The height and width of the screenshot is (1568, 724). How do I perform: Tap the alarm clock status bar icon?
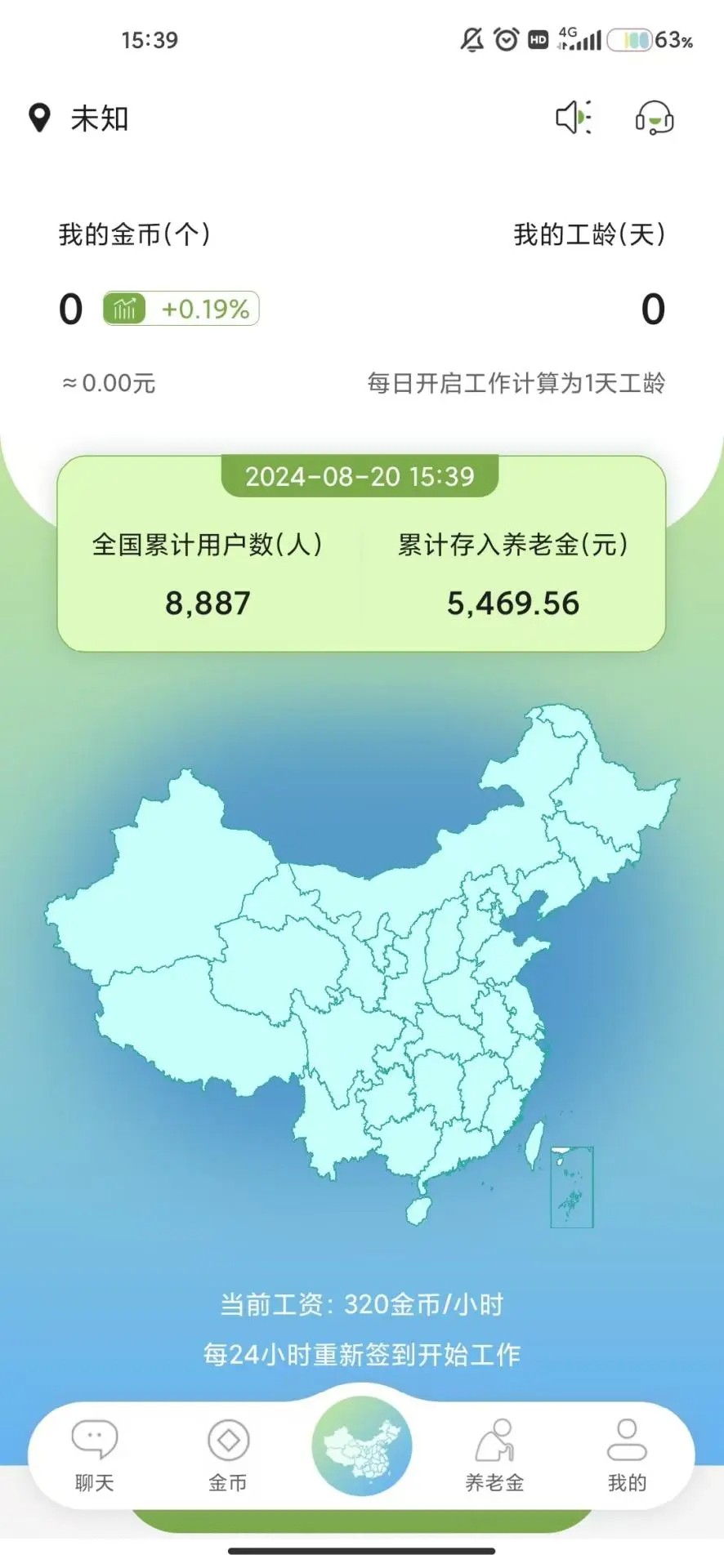(507, 38)
